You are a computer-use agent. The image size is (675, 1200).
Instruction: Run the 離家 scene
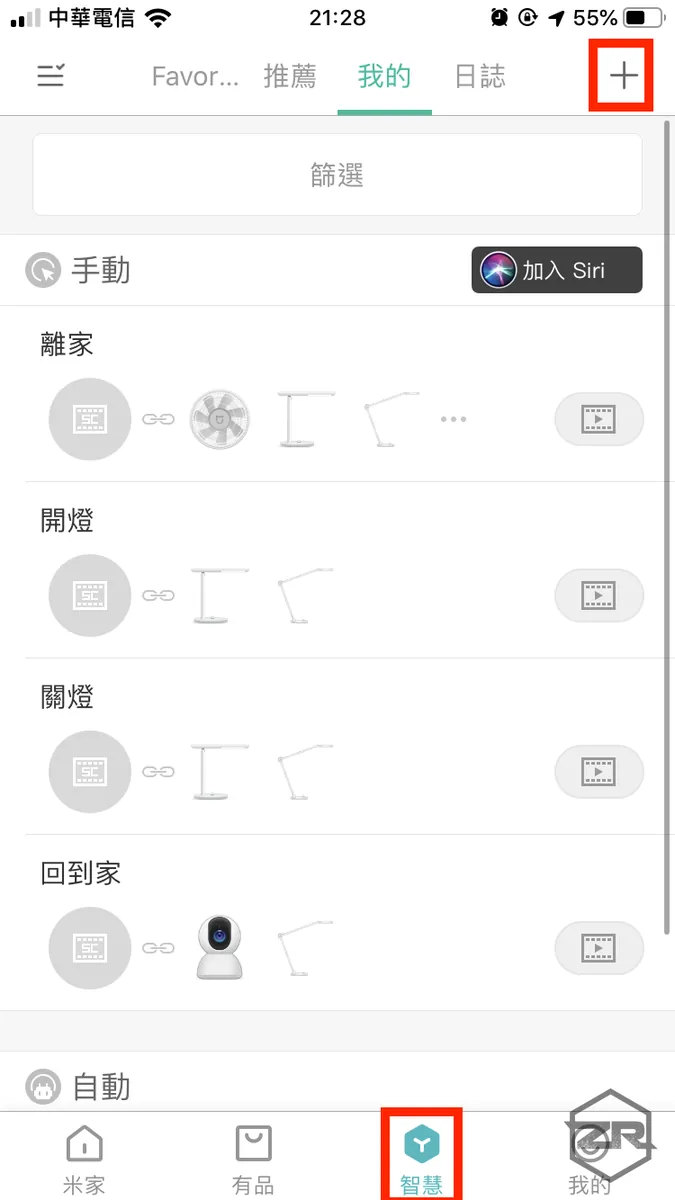pos(598,419)
